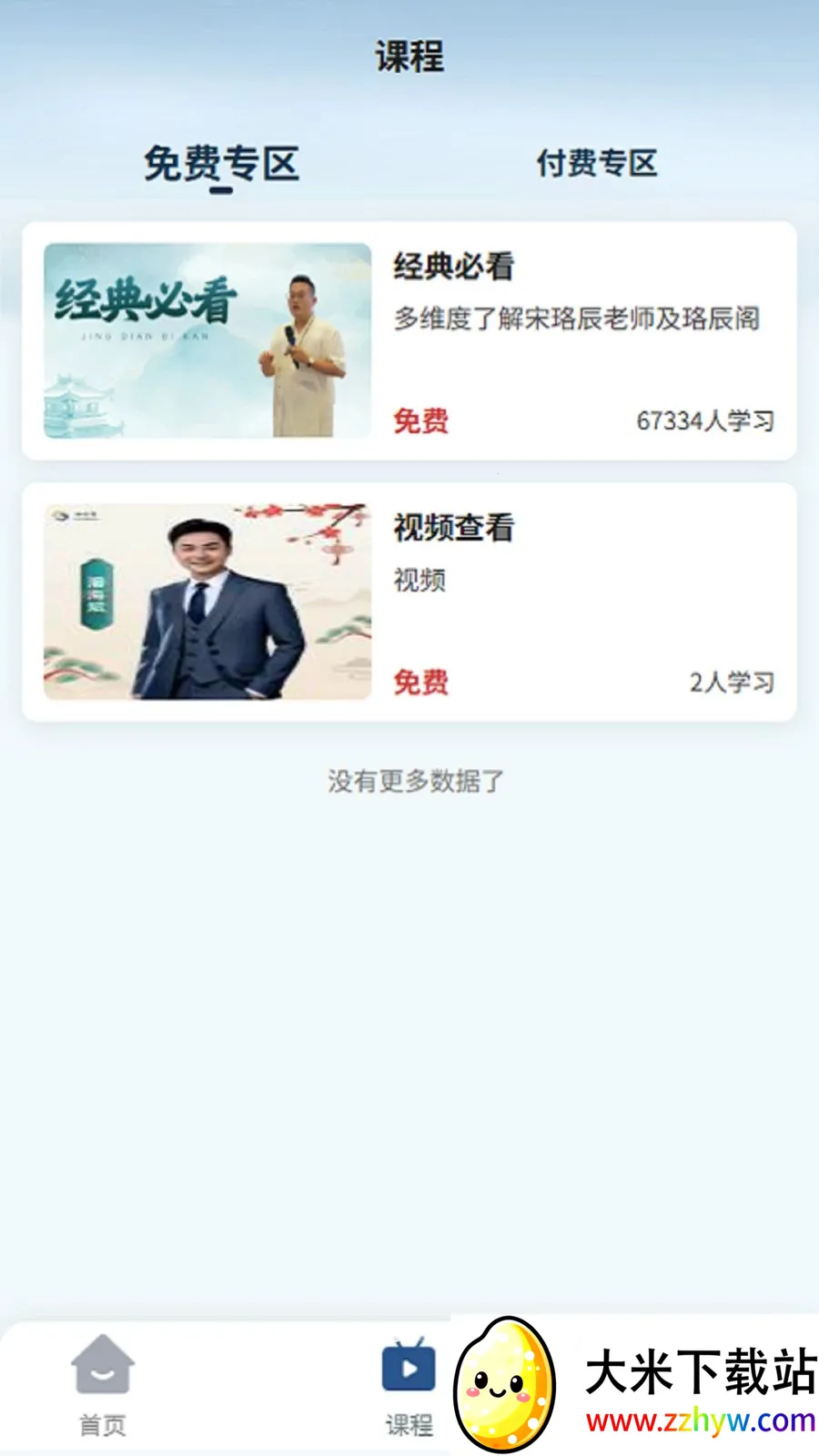Select the 免费专区 tab
The image size is (819, 1456).
(x=221, y=165)
